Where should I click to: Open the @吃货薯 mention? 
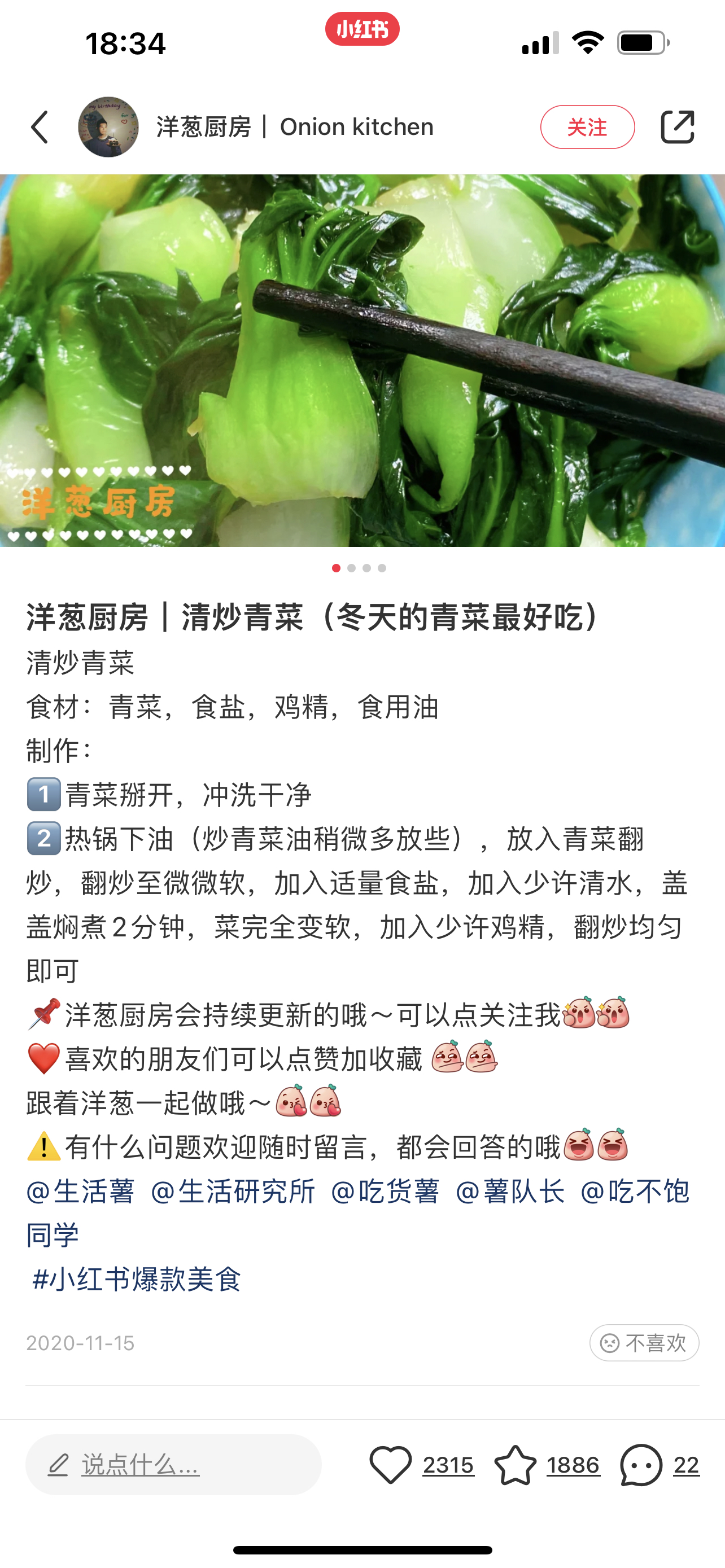(x=385, y=1191)
